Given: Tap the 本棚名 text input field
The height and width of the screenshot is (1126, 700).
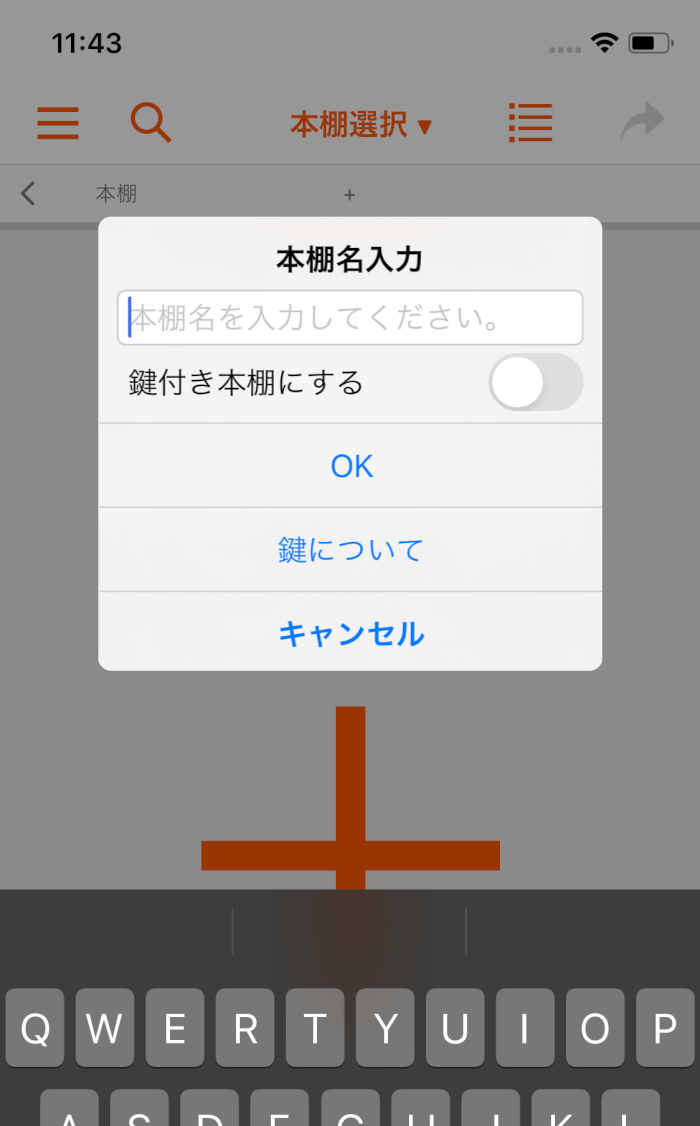Looking at the screenshot, I should coord(350,318).
